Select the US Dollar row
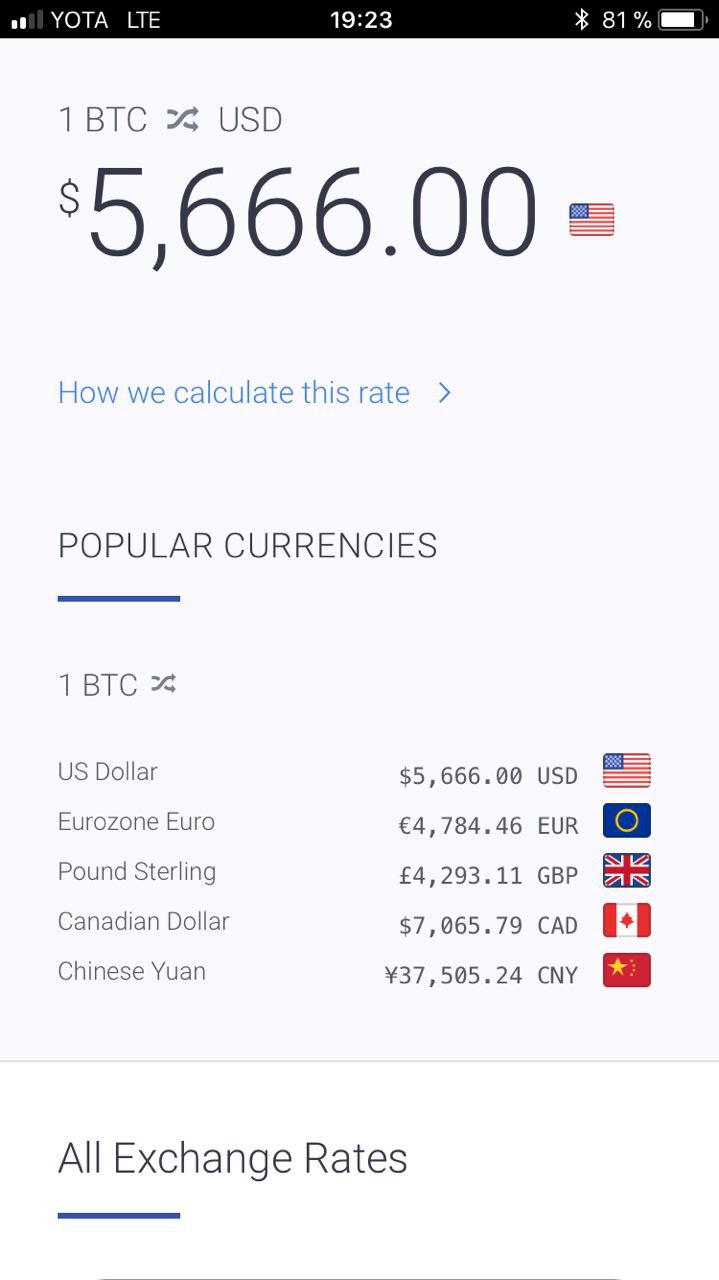Screen dimensions: 719x1280 coord(354,773)
